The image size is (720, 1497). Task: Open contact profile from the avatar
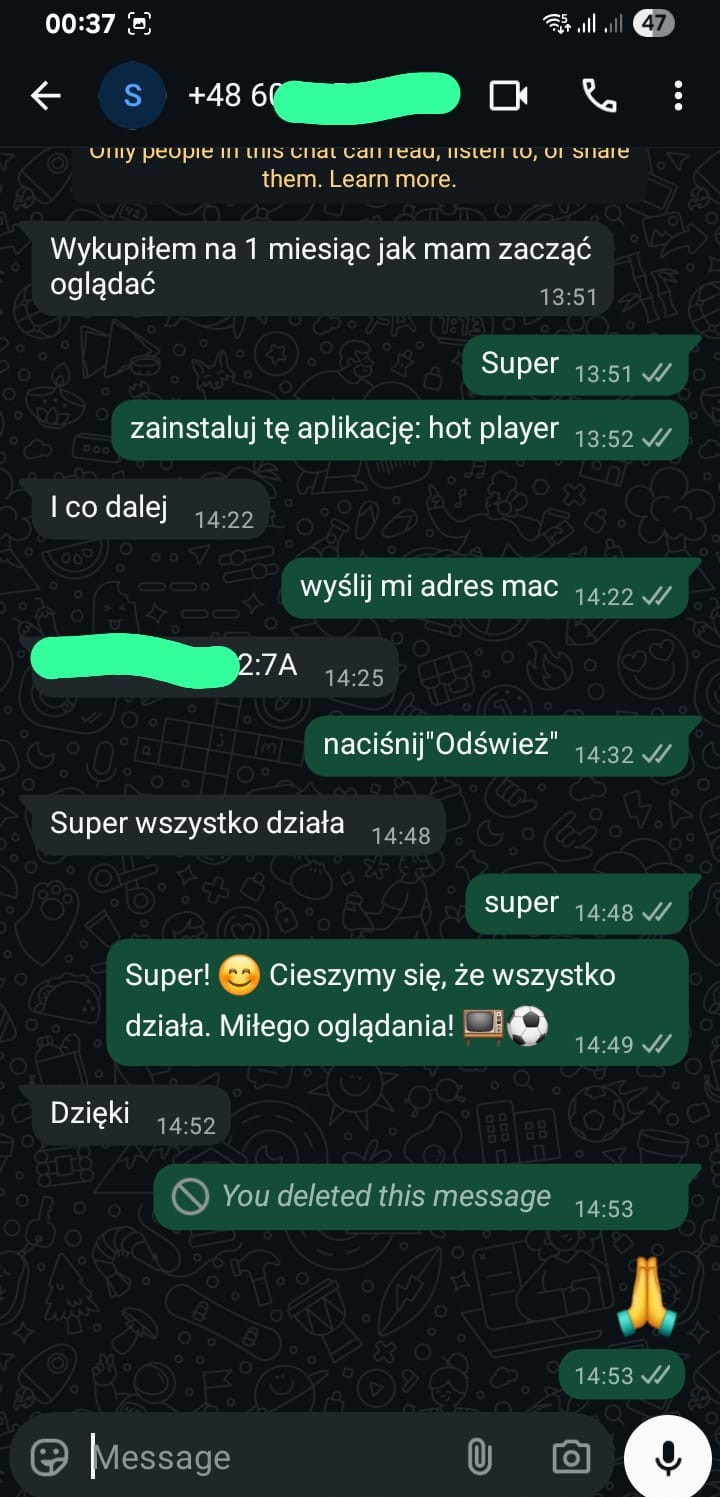132,96
